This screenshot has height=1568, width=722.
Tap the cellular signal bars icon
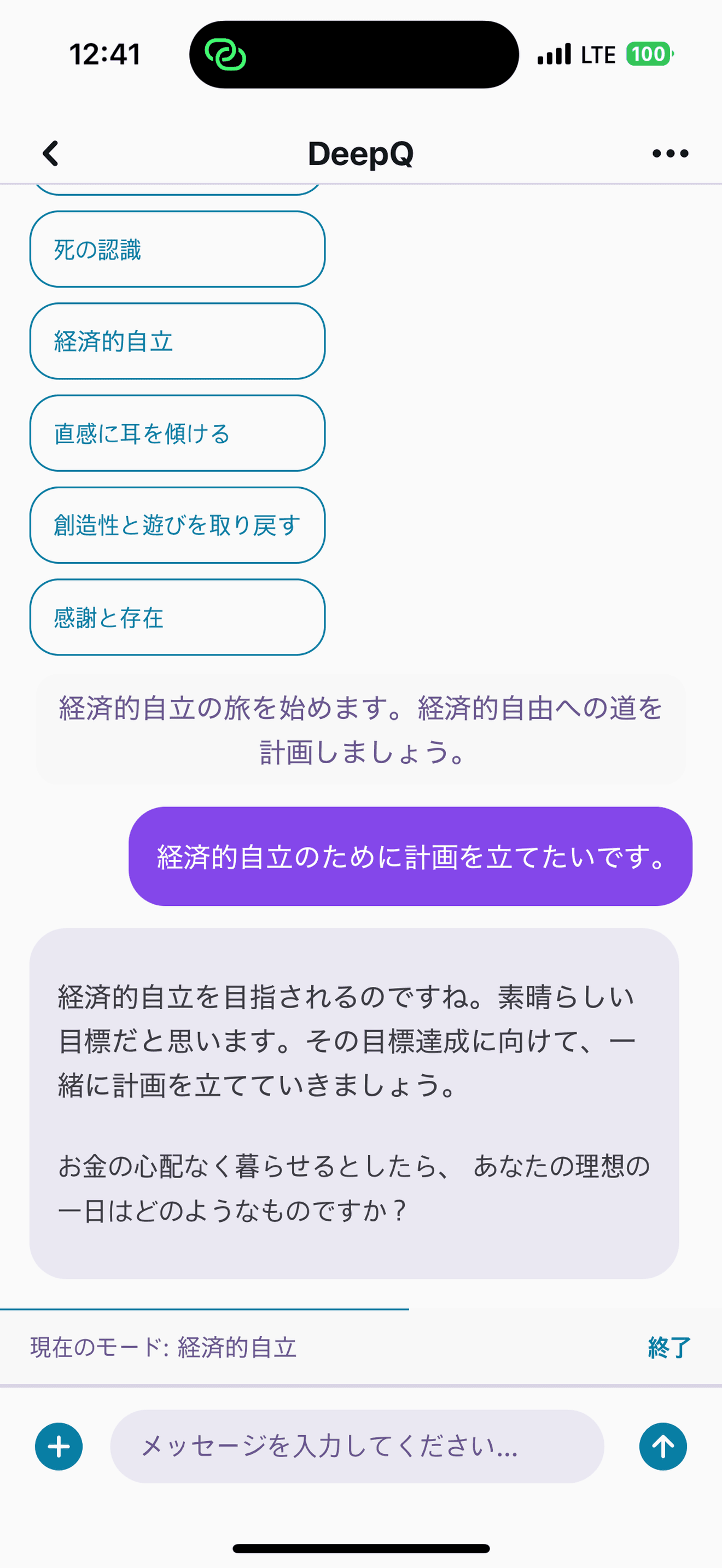pos(555,55)
